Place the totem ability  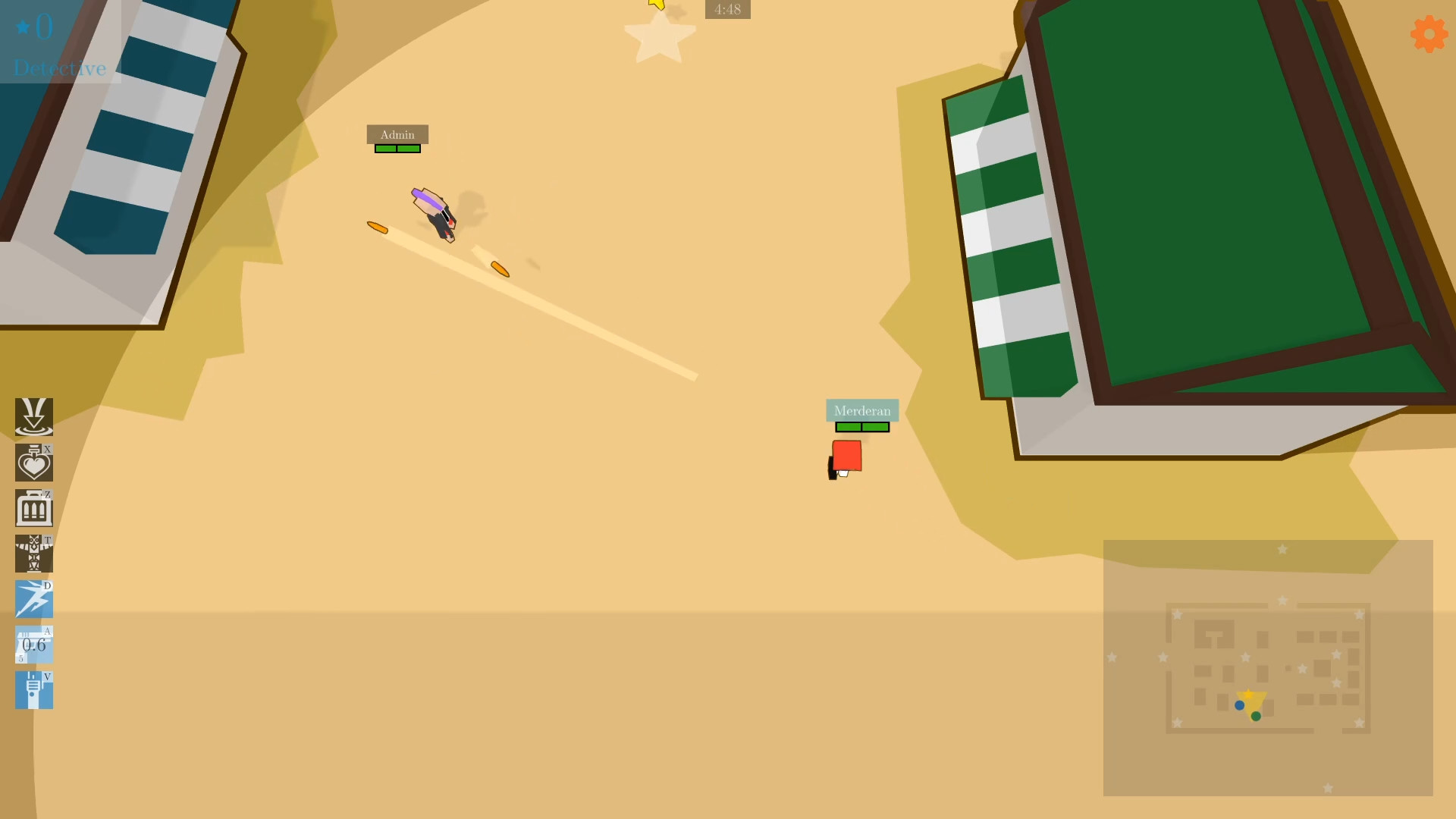point(34,554)
